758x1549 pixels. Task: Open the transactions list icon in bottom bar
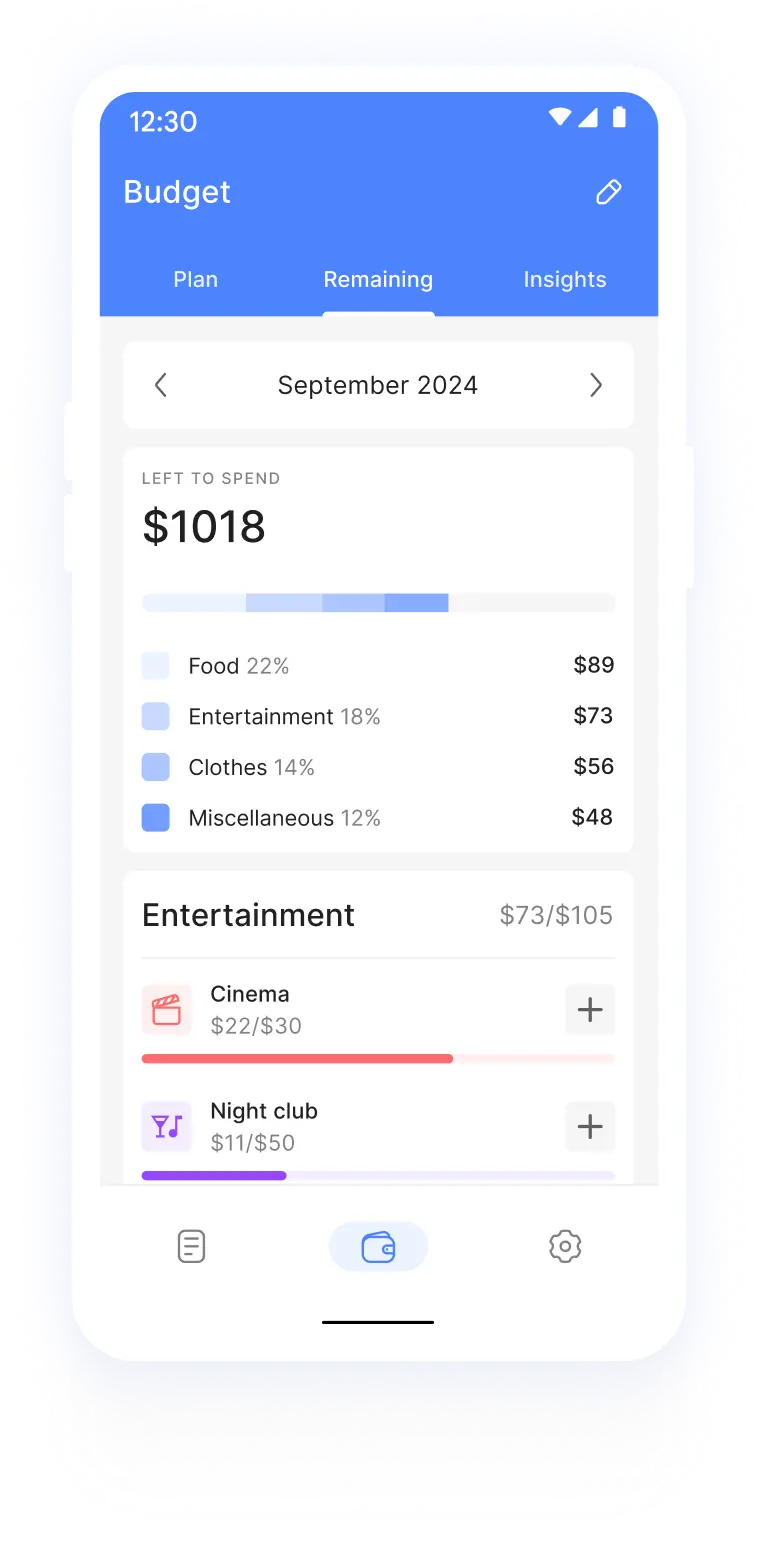pos(190,1246)
